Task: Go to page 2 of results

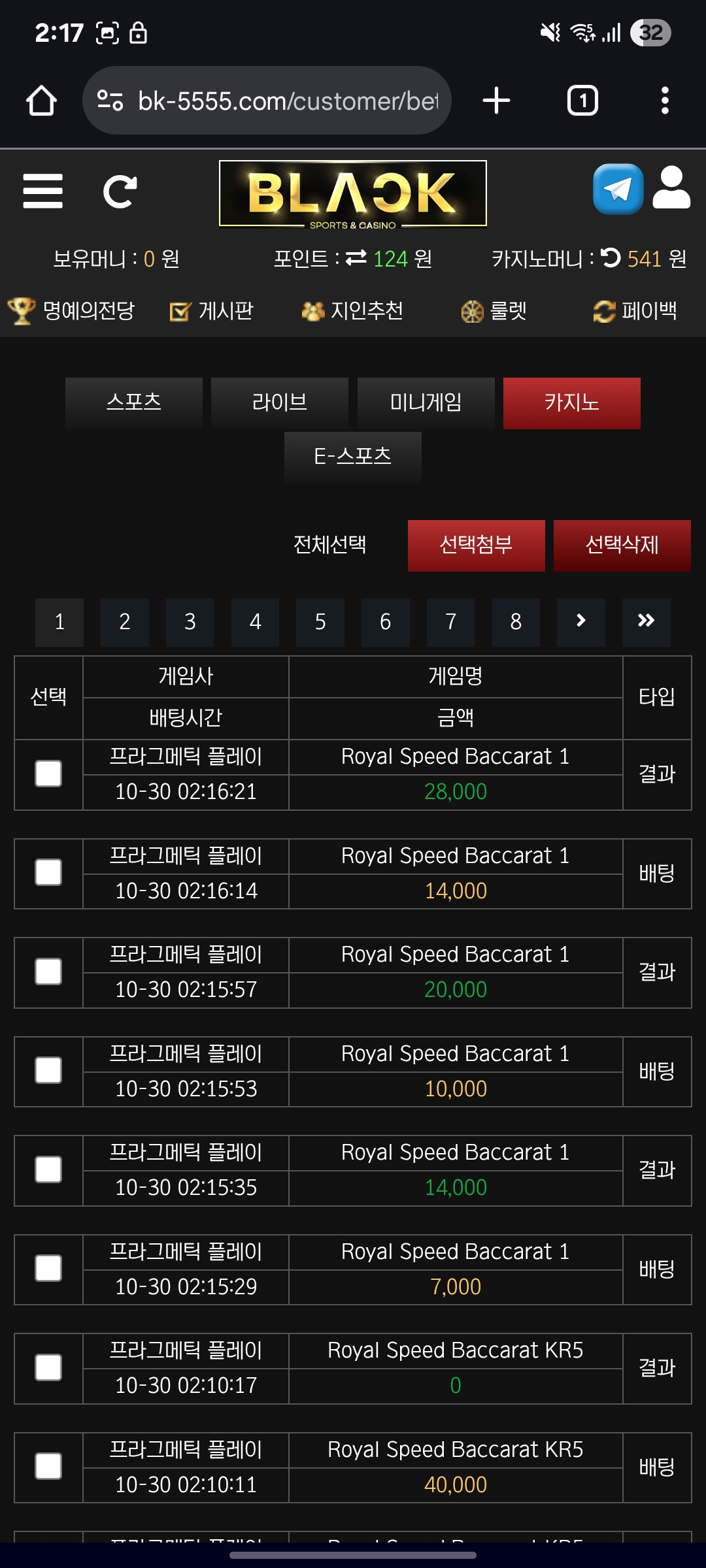Action: tap(124, 622)
